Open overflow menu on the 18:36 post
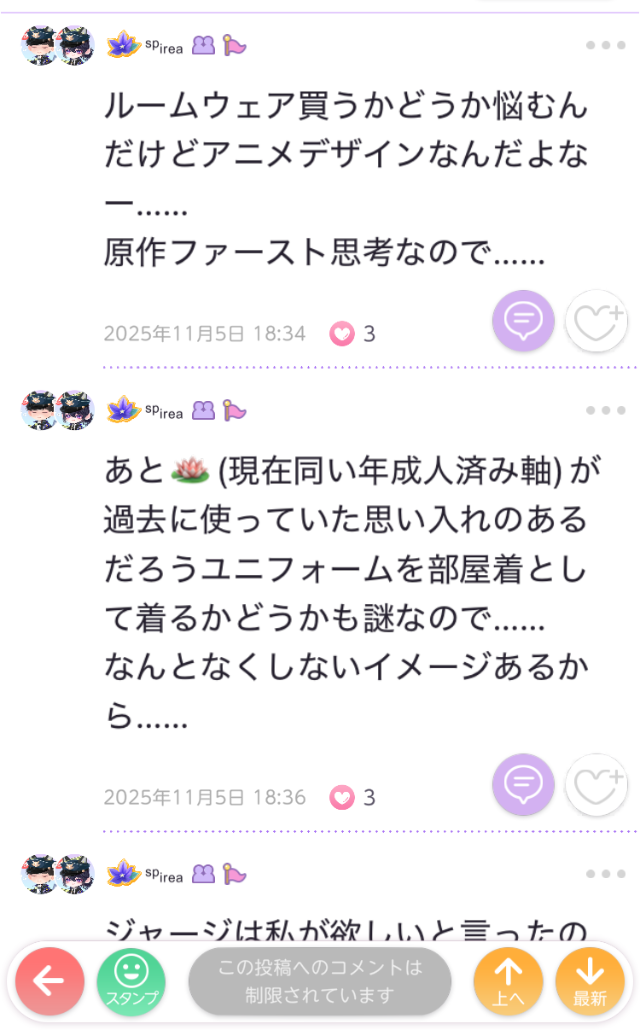 tap(605, 411)
